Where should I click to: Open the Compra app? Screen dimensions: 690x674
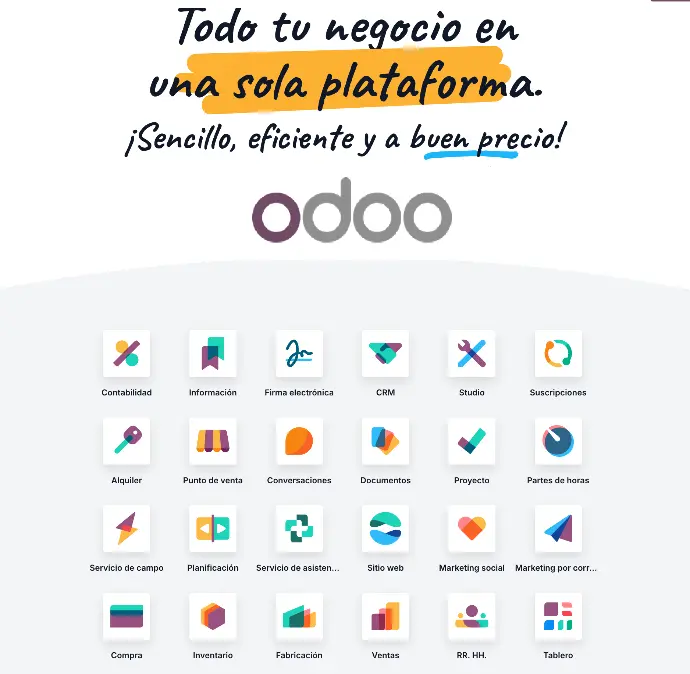(x=126, y=617)
